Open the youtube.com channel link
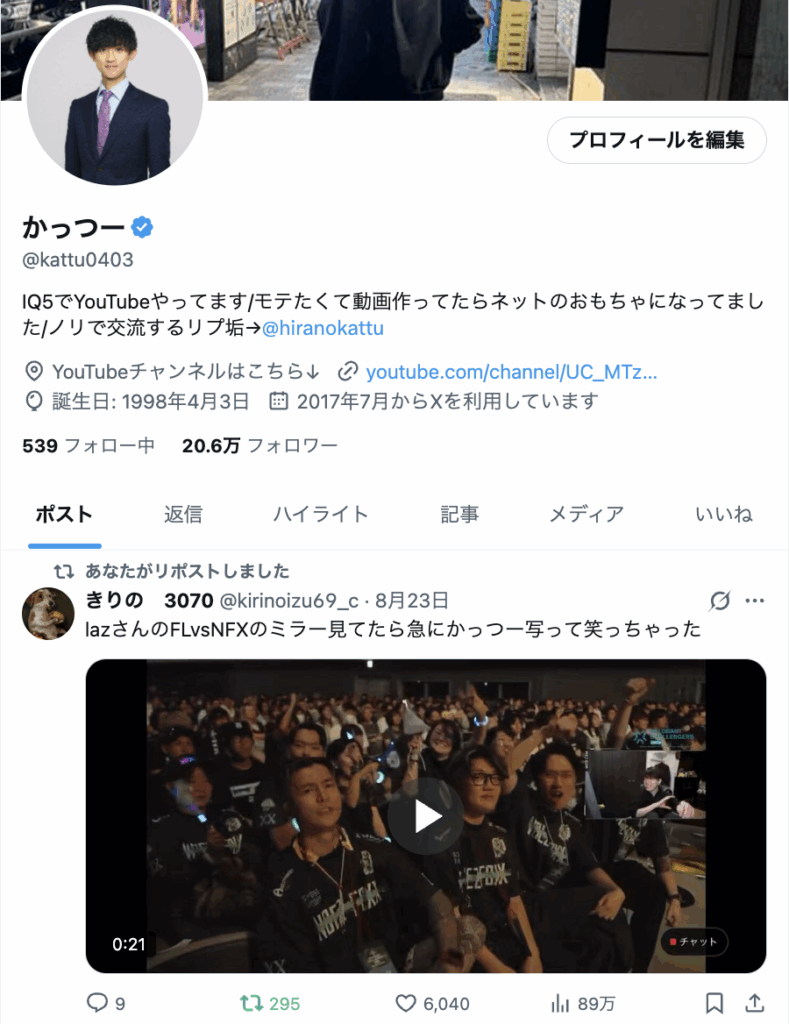789x1024 pixels. 511,372
